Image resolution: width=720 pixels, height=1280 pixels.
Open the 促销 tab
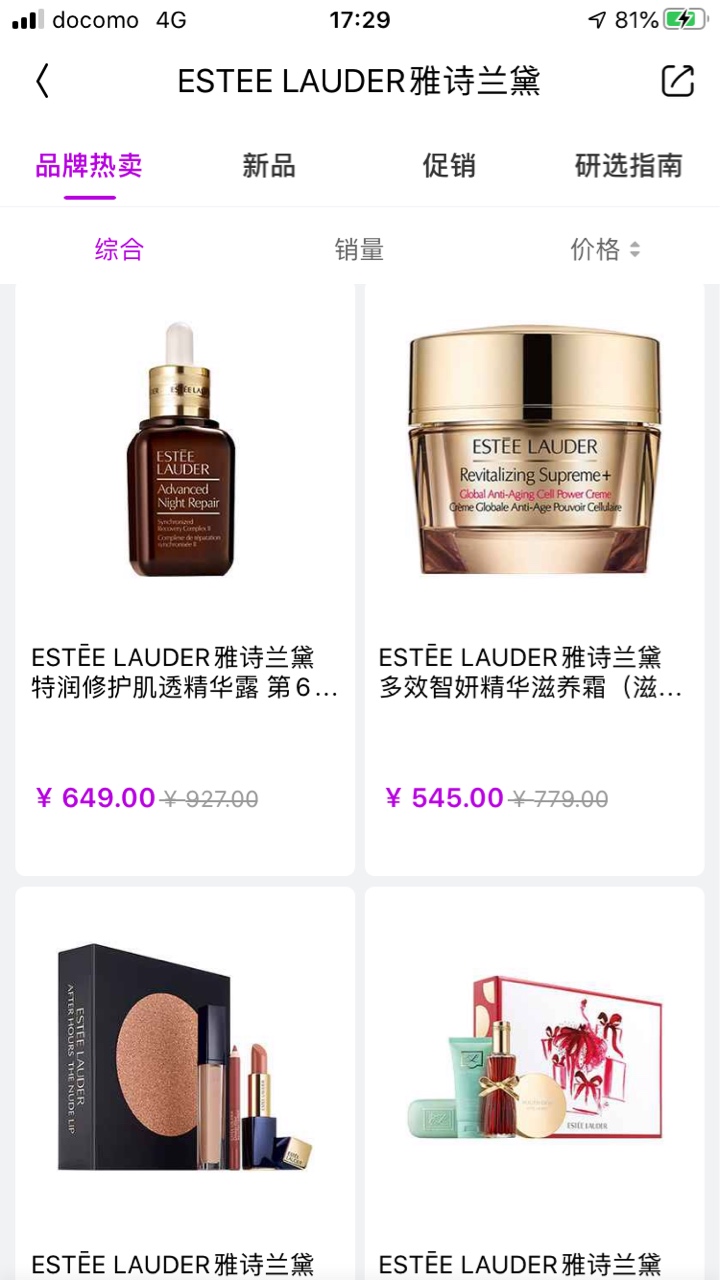click(449, 166)
